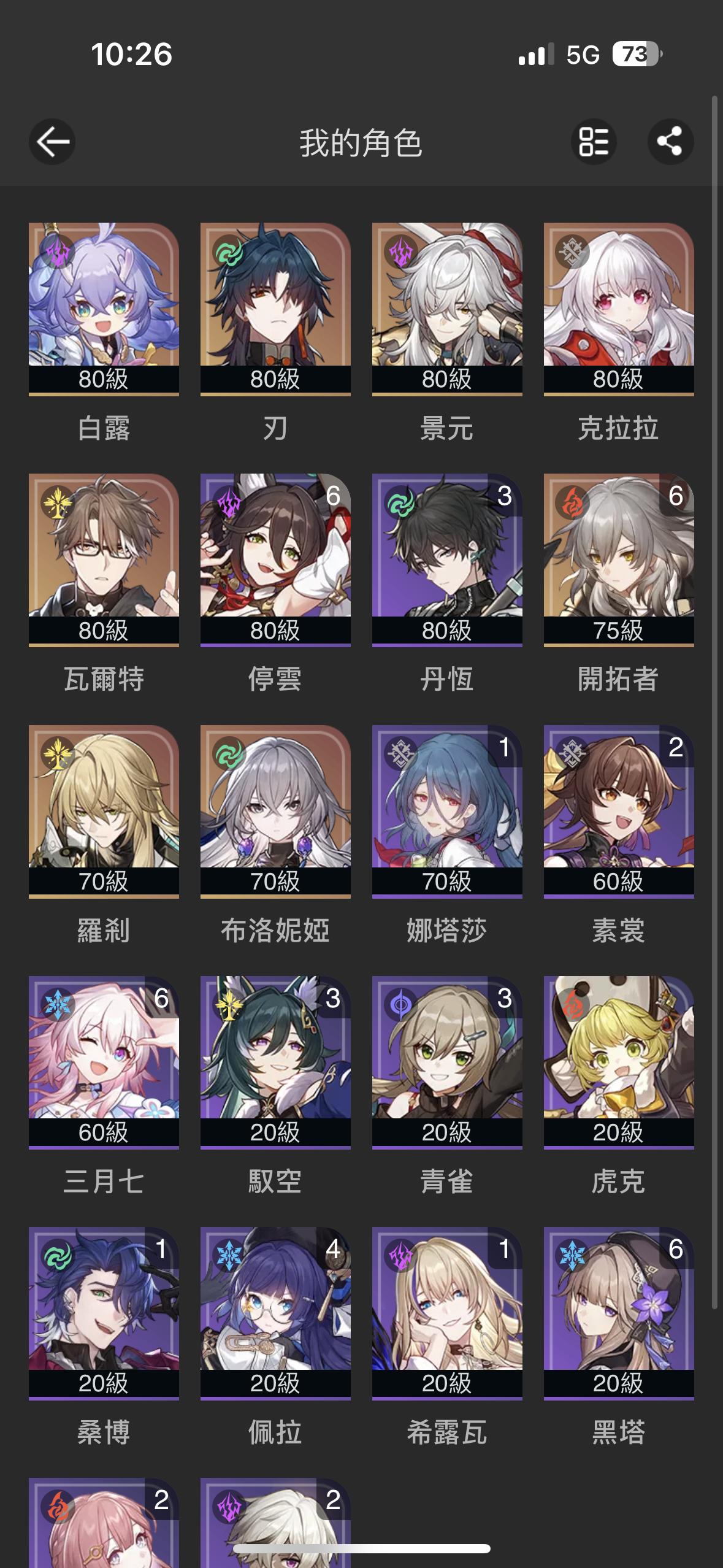
Task: Share my characters page
Action: [x=670, y=142]
